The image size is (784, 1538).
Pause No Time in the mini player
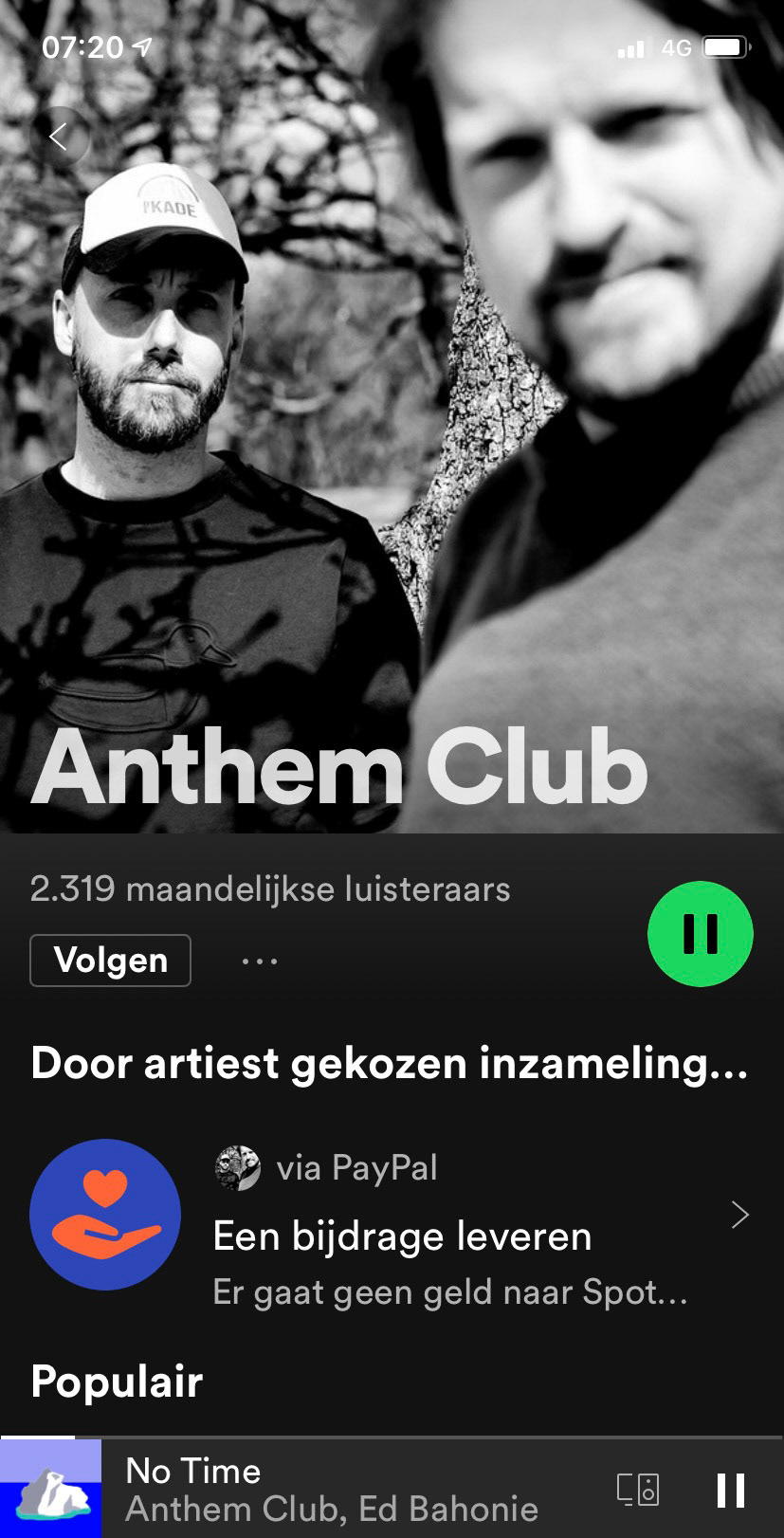pos(730,1490)
